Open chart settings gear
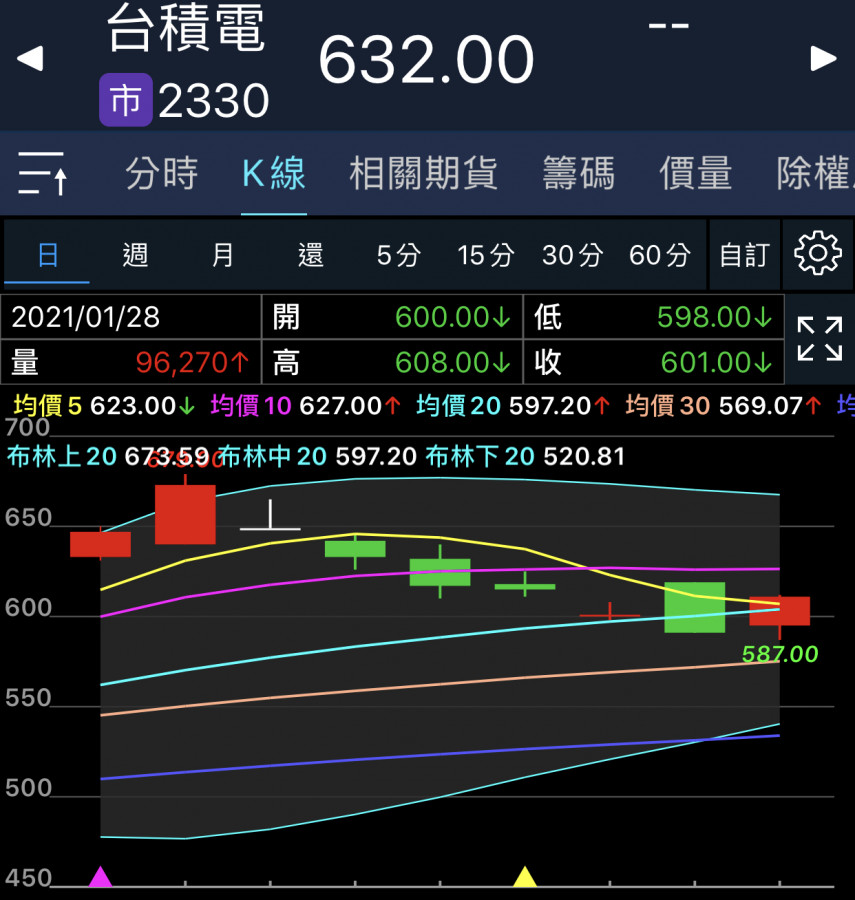The height and width of the screenshot is (900, 855). 817,254
